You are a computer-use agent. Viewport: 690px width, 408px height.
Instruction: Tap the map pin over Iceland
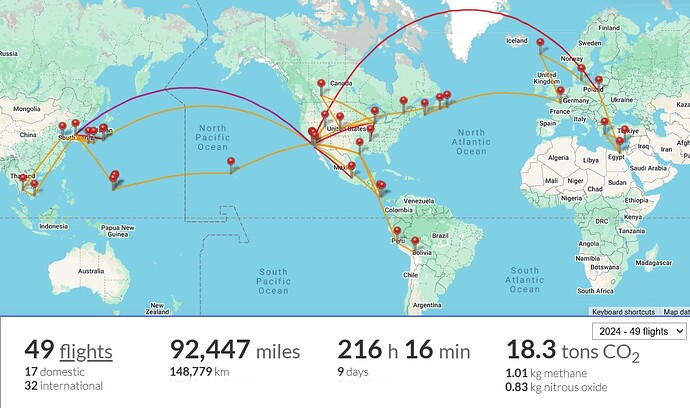(541, 44)
